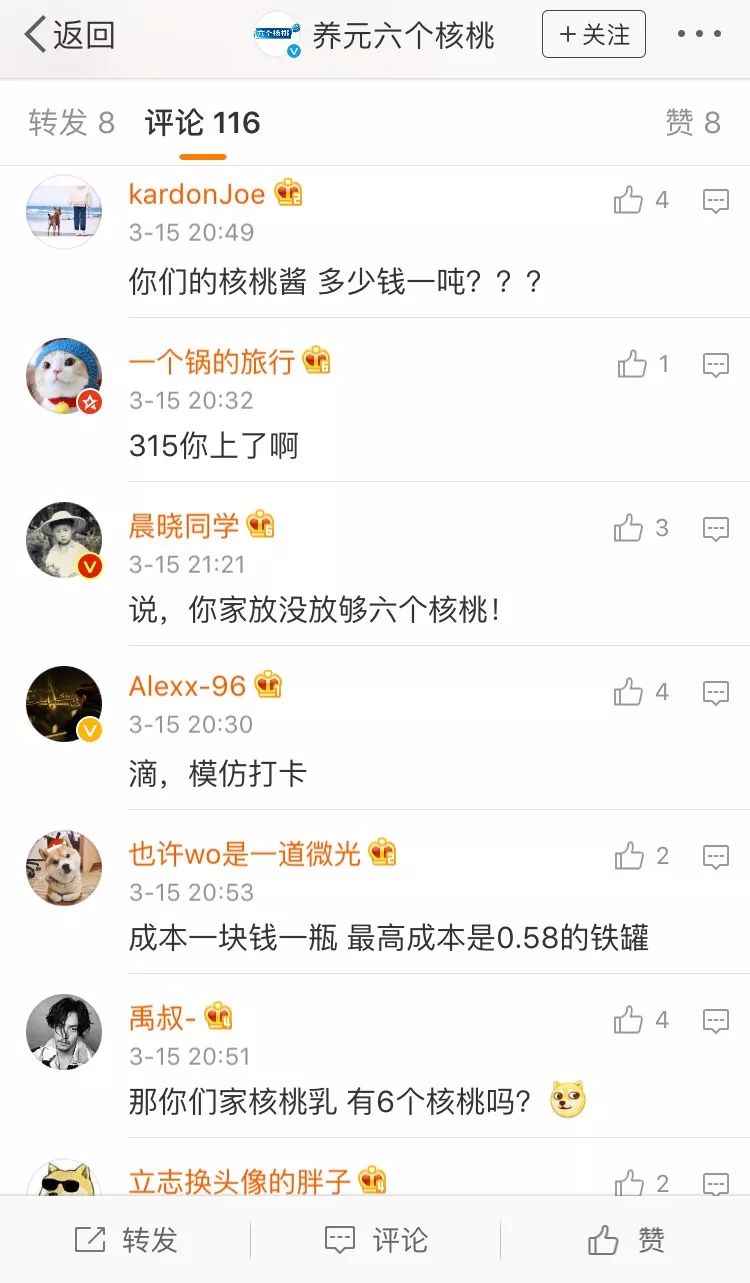Reply to kardonJoe's comment
Viewport: 750px width, 1283px height.
(x=715, y=200)
